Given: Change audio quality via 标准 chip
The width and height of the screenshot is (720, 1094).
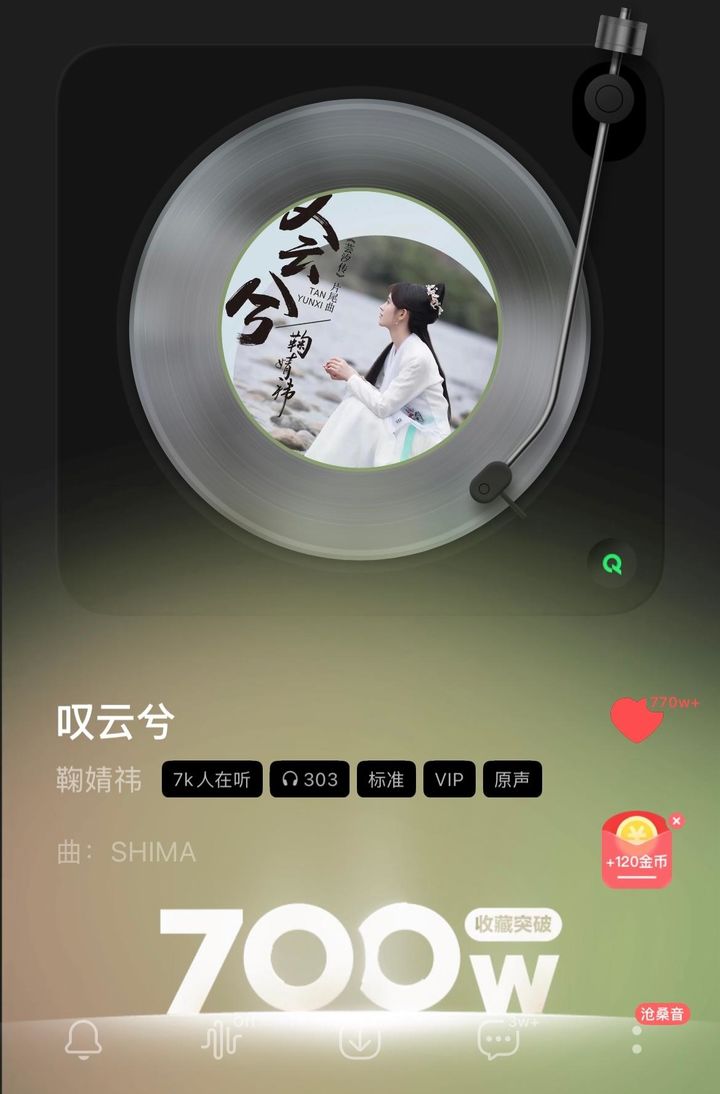Looking at the screenshot, I should coord(386,780).
